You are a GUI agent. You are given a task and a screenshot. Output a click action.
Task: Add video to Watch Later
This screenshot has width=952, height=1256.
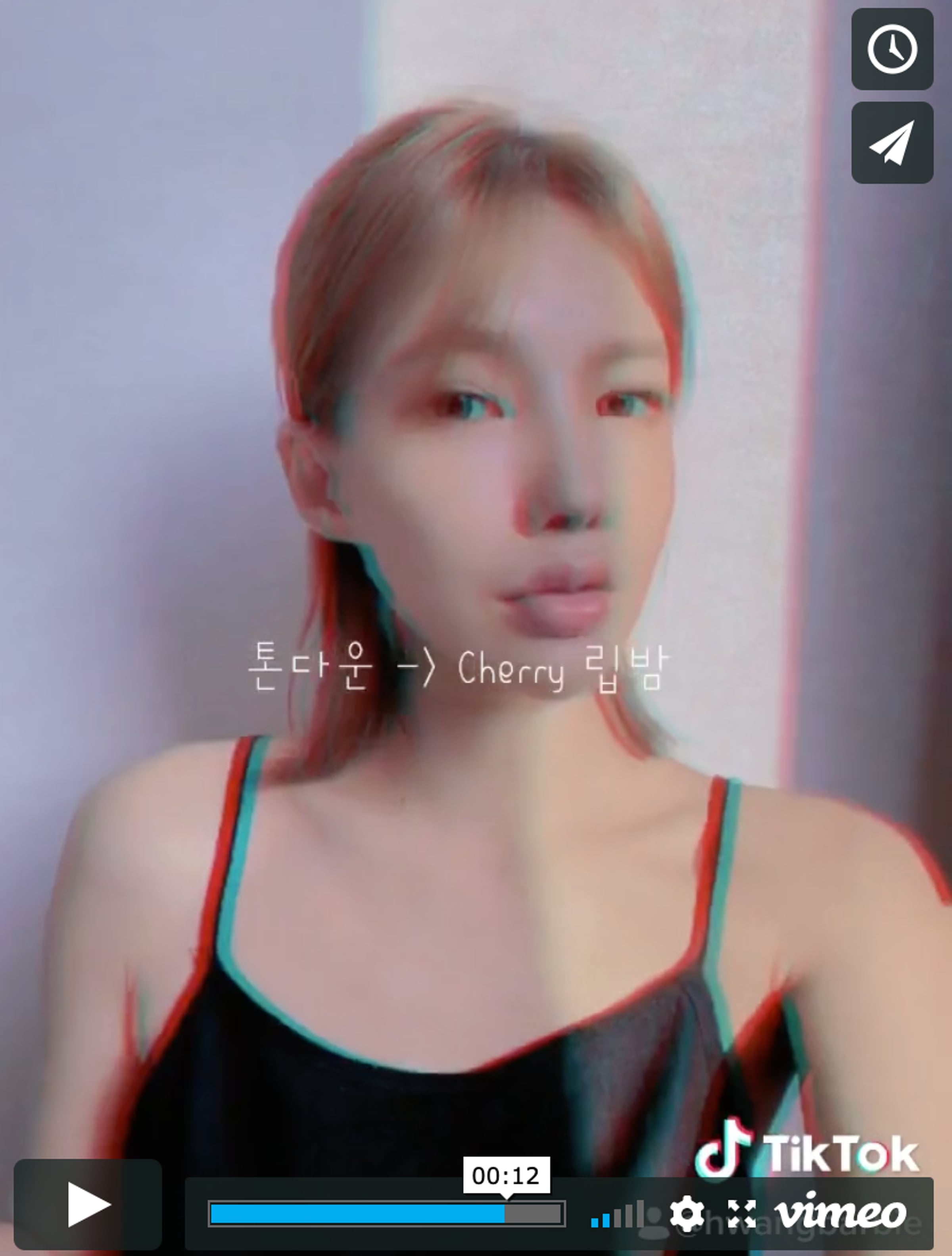click(x=892, y=49)
